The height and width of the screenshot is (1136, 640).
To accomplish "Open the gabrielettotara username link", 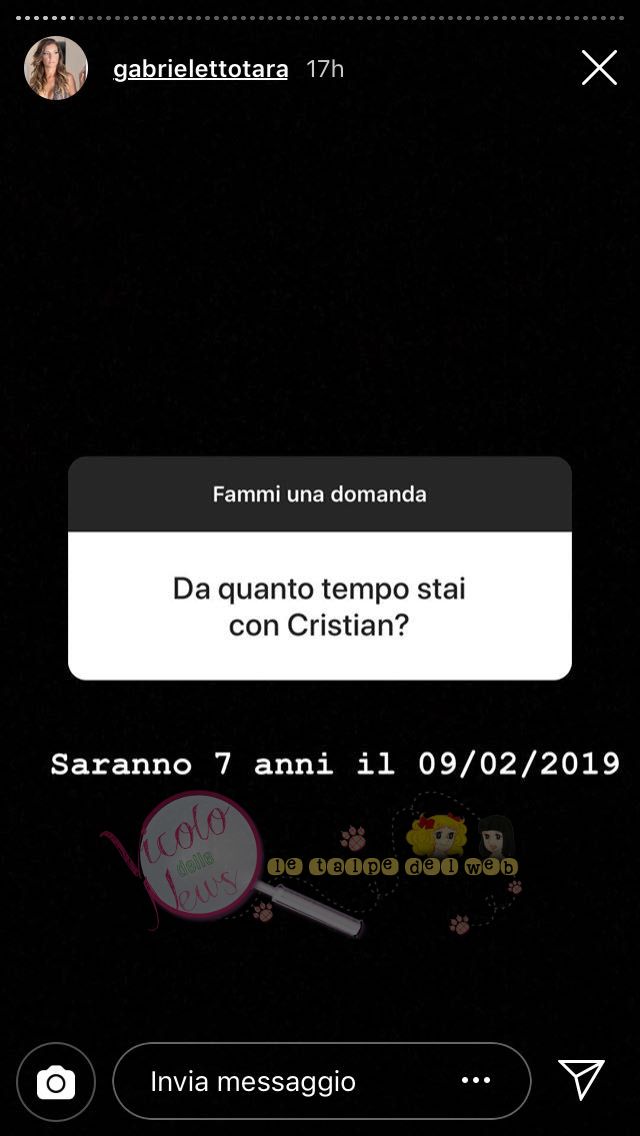I will [200, 69].
